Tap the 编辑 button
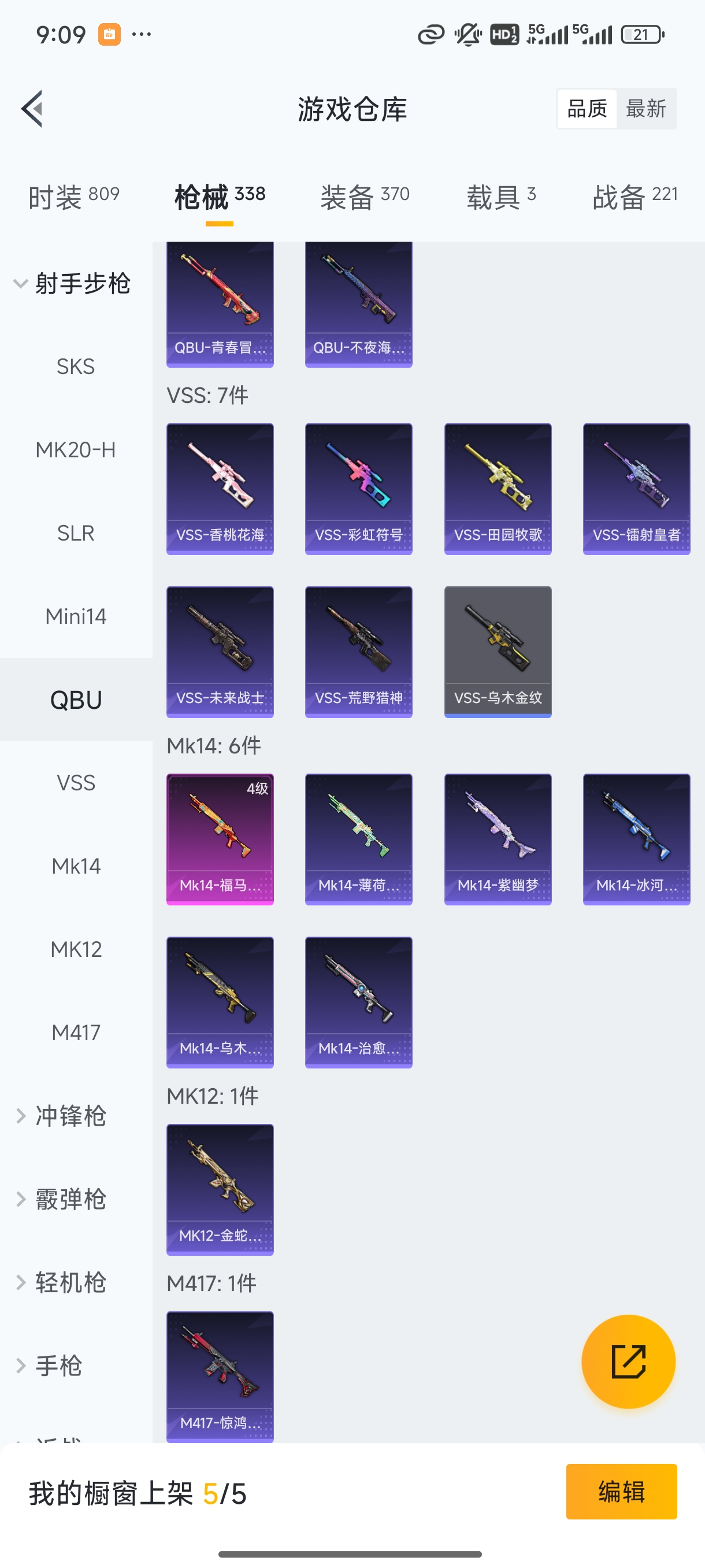This screenshot has width=705, height=1568. pyautogui.click(x=621, y=1491)
